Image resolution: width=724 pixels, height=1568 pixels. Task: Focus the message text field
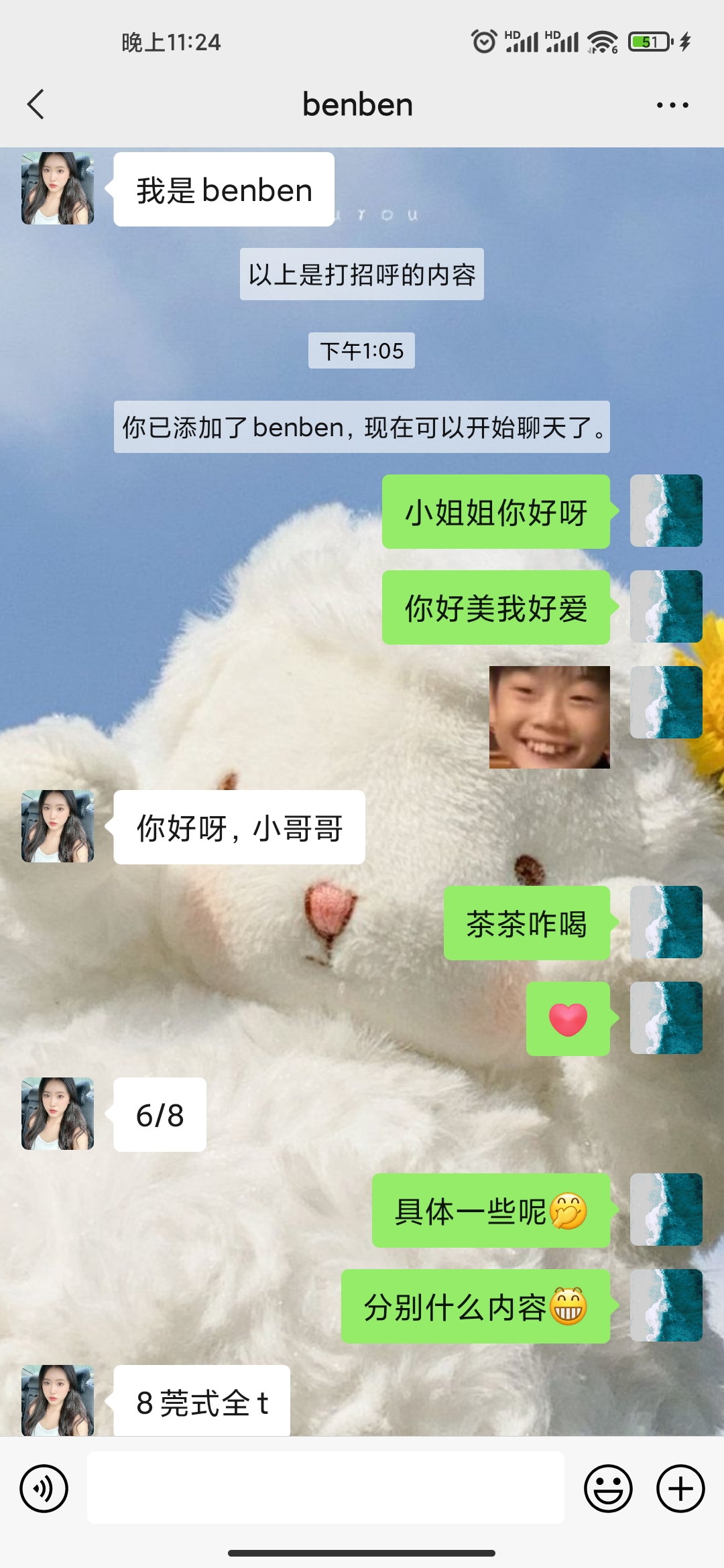pyautogui.click(x=325, y=1488)
